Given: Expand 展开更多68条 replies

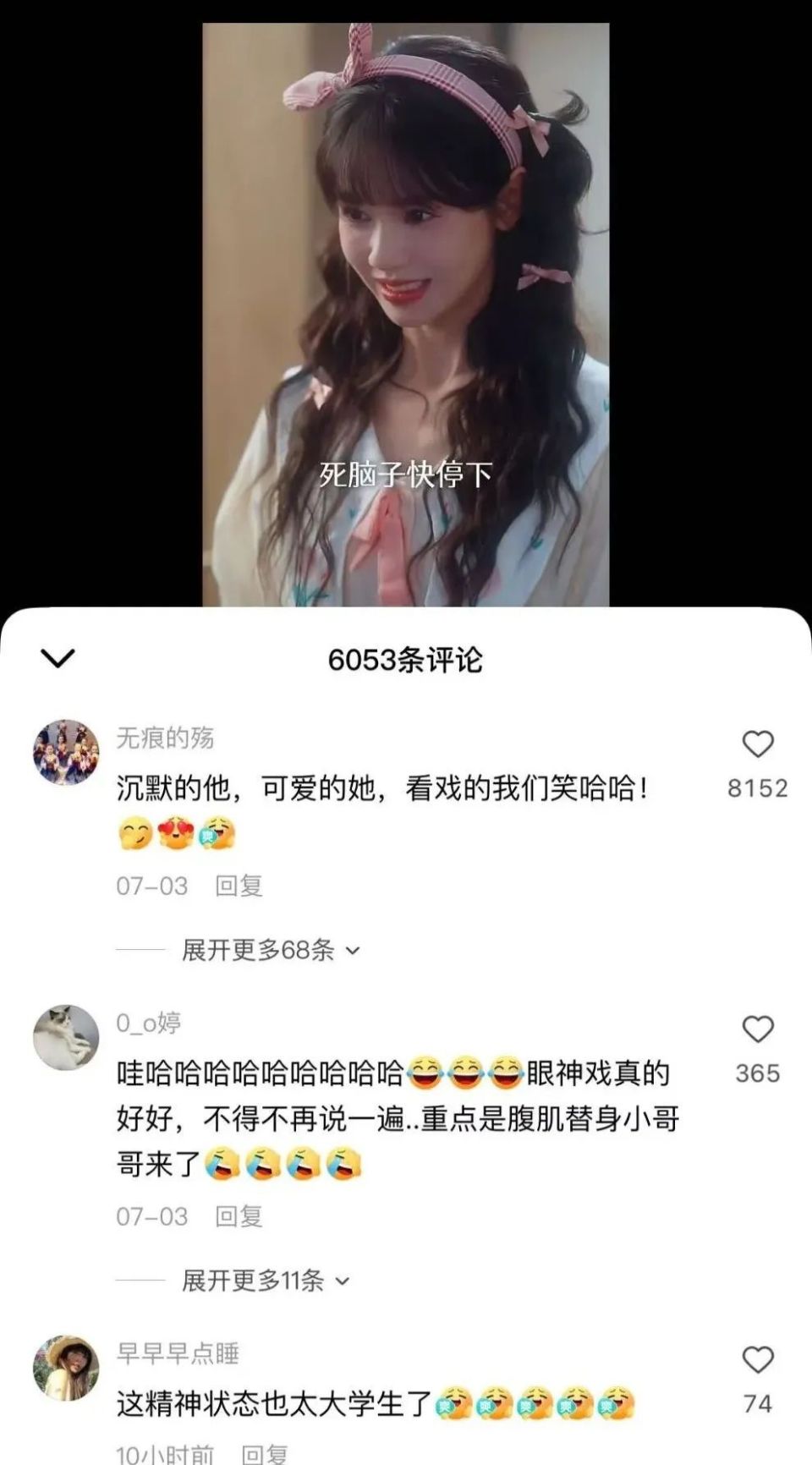Looking at the screenshot, I should point(258,951).
